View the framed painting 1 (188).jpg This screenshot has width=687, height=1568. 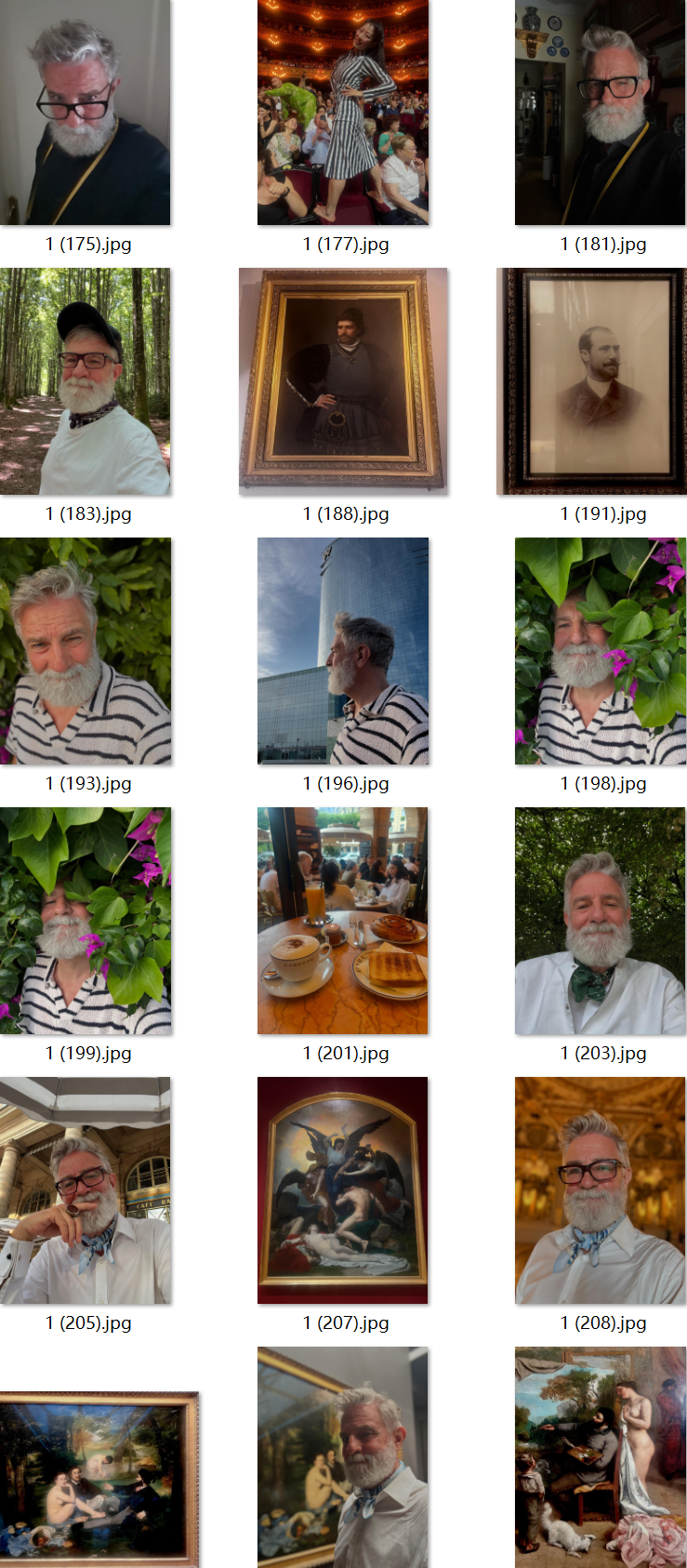(342, 381)
